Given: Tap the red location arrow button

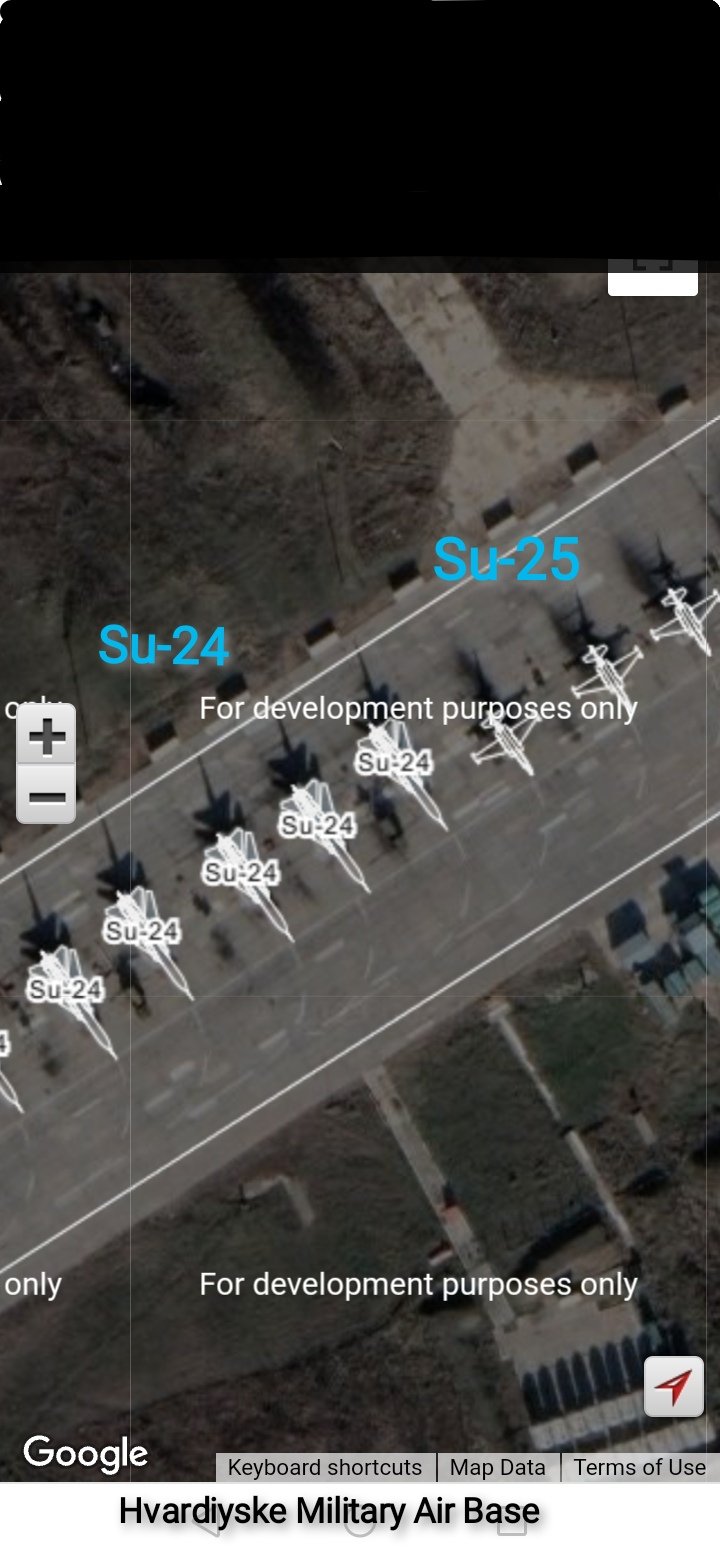Looking at the screenshot, I should click(x=674, y=1387).
